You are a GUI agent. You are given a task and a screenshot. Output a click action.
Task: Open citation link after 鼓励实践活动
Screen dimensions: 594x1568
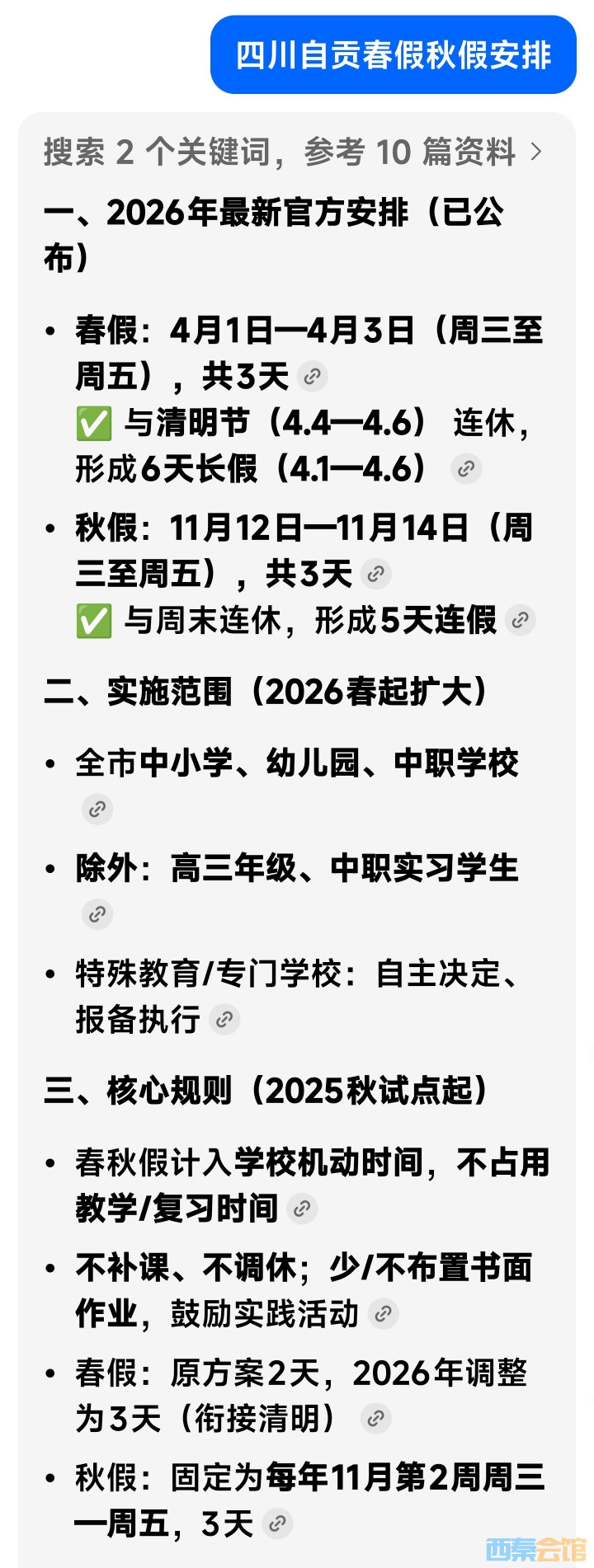(383, 1313)
